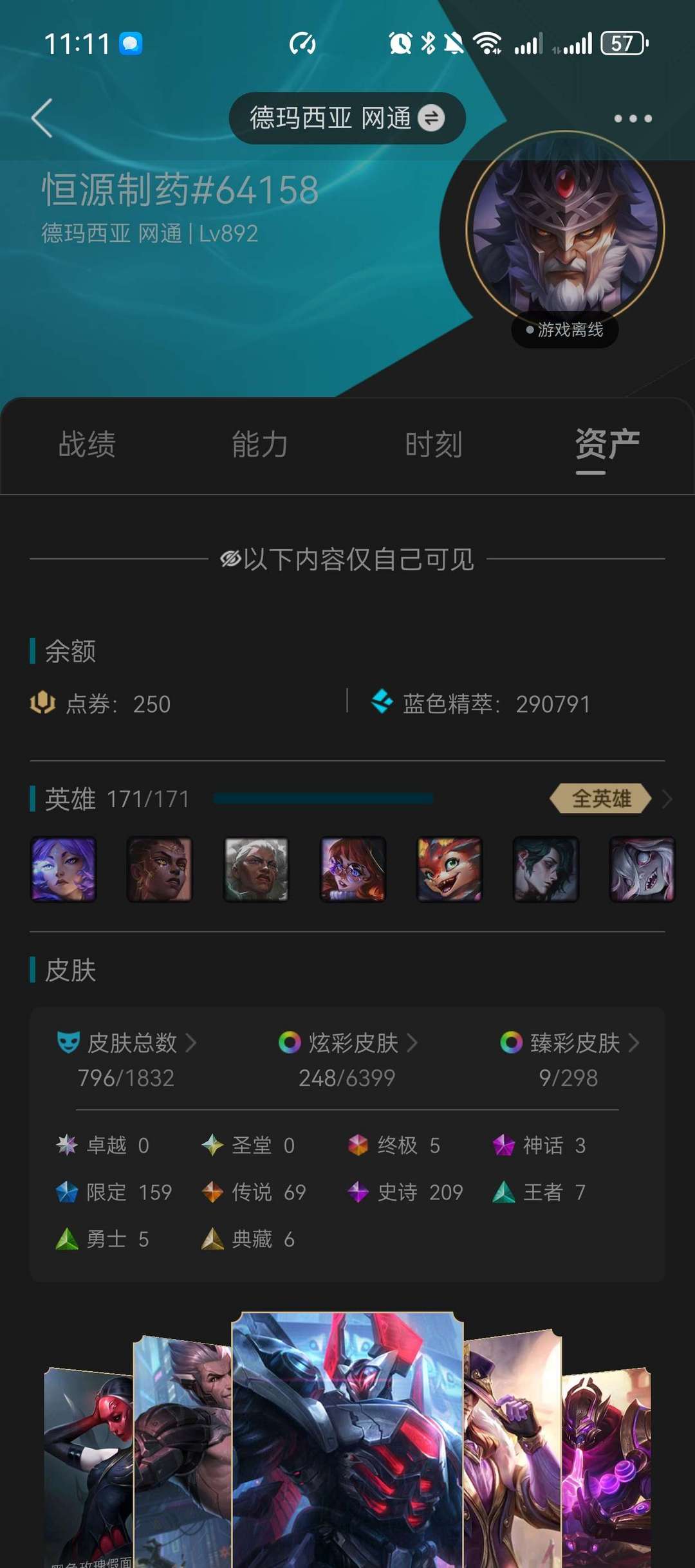Switch server via 德玛西亚 网通 selector

347,118
